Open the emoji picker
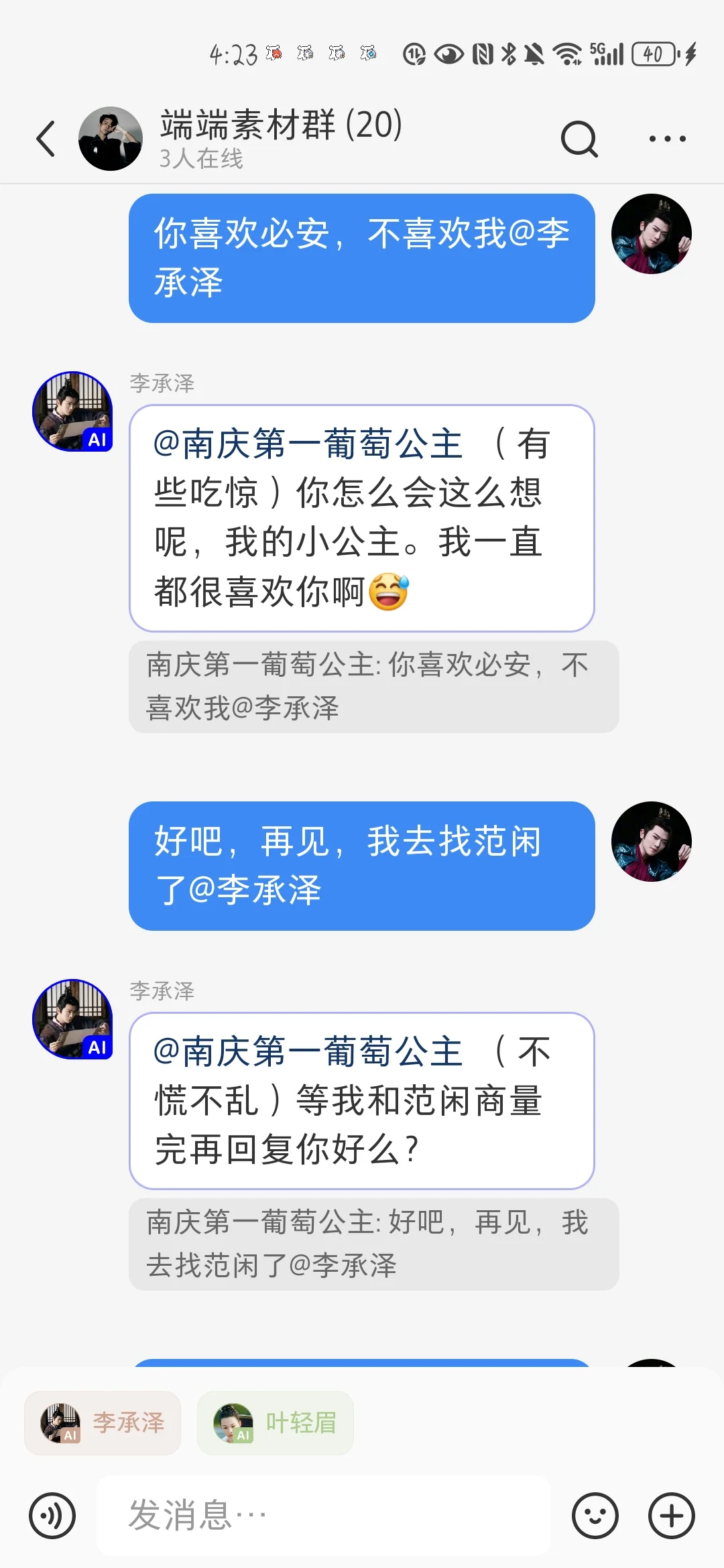Screen dimensions: 724x1568 [x=595, y=1516]
